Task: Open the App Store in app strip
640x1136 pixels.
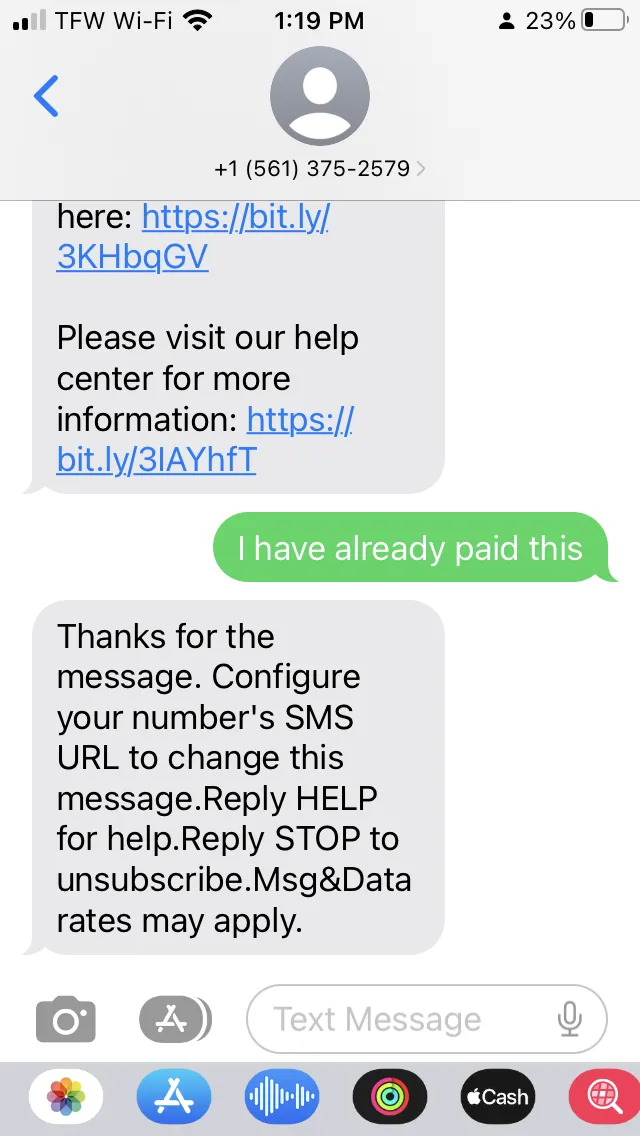Action: pos(174,1097)
